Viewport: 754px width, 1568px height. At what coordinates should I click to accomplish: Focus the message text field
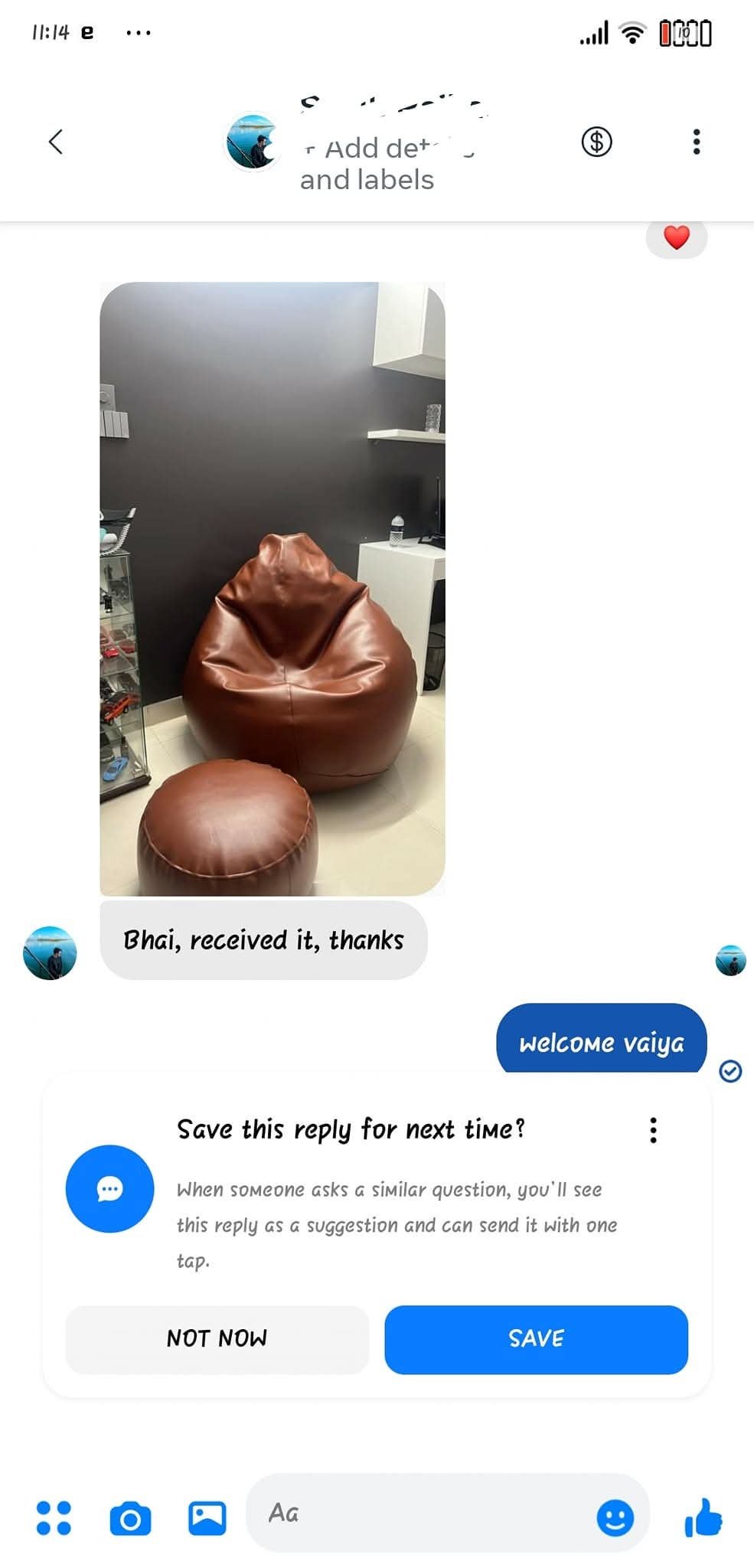(x=421, y=1513)
